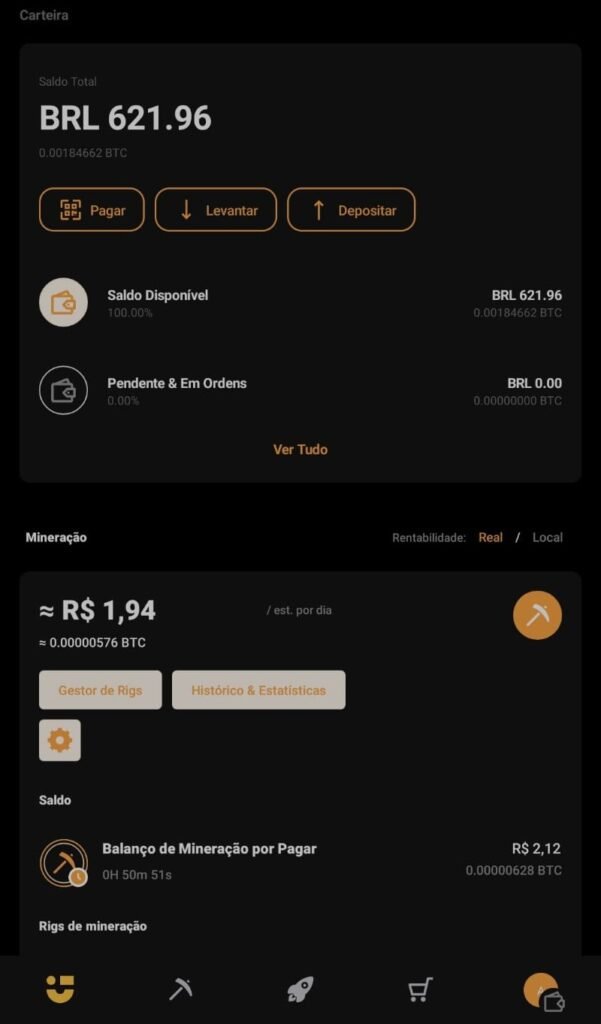The width and height of the screenshot is (601, 1024).
Task: Open Levantar to withdraw funds
Action: tap(215, 210)
